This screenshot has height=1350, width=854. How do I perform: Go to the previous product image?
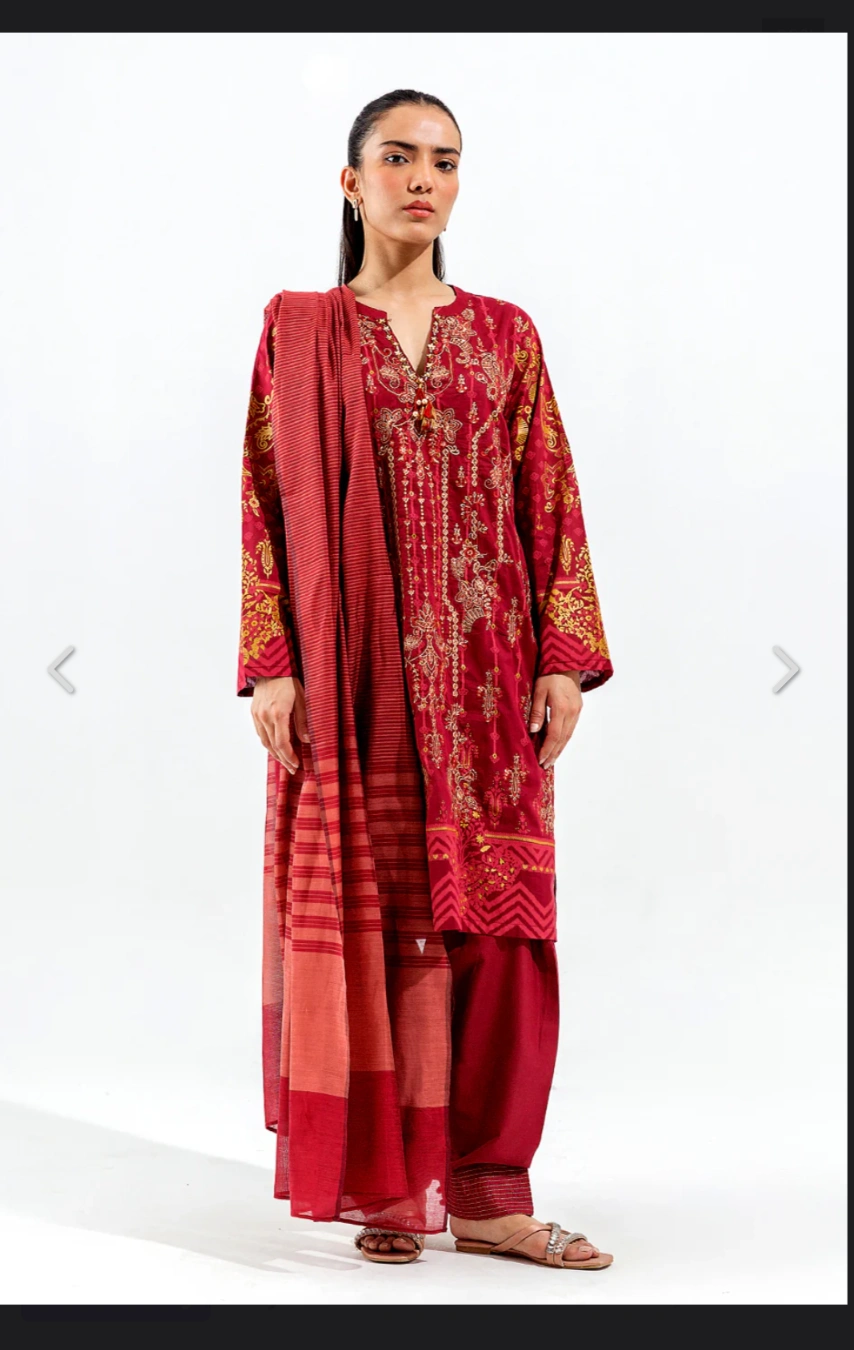point(62,669)
